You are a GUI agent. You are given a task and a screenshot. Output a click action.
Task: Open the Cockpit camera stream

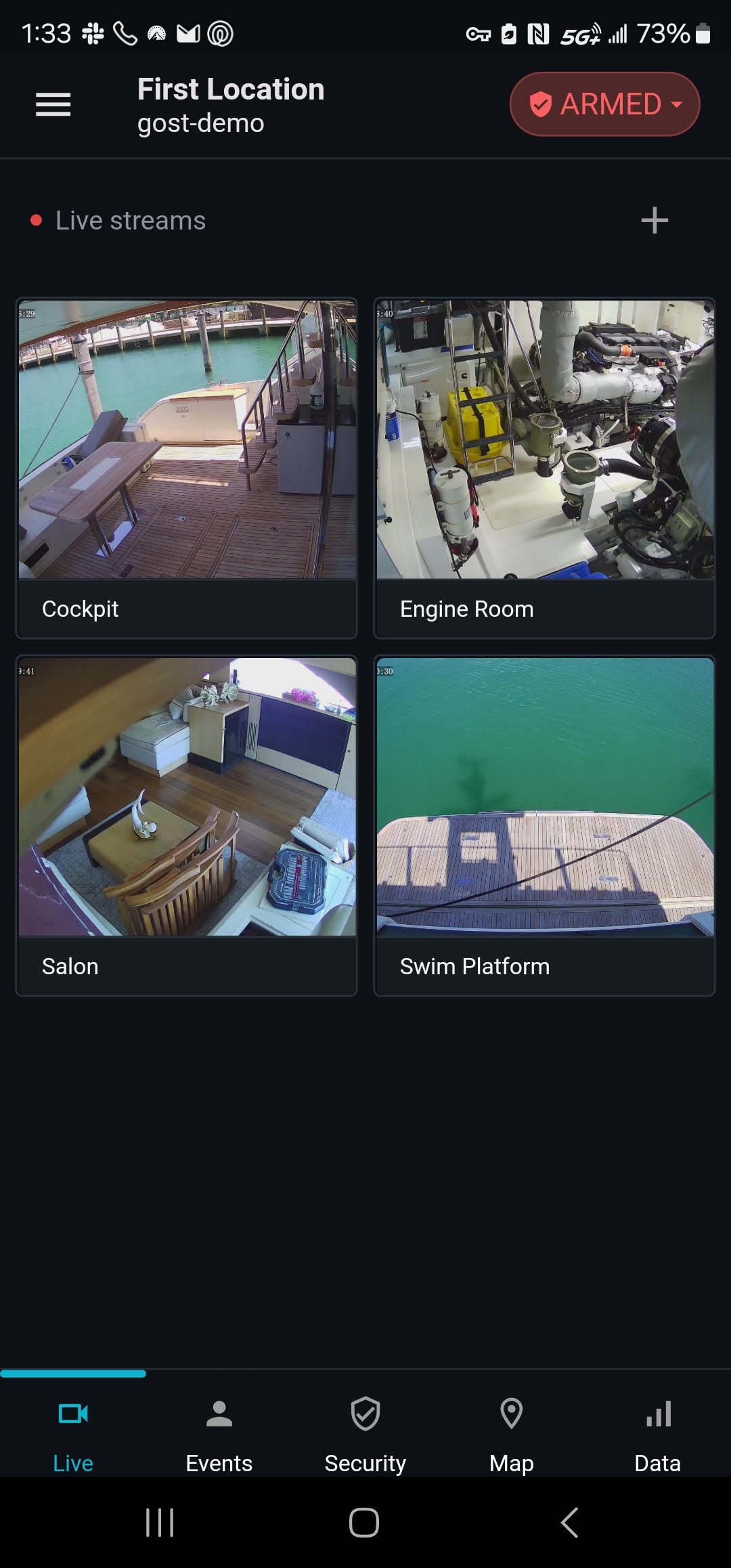(x=186, y=468)
